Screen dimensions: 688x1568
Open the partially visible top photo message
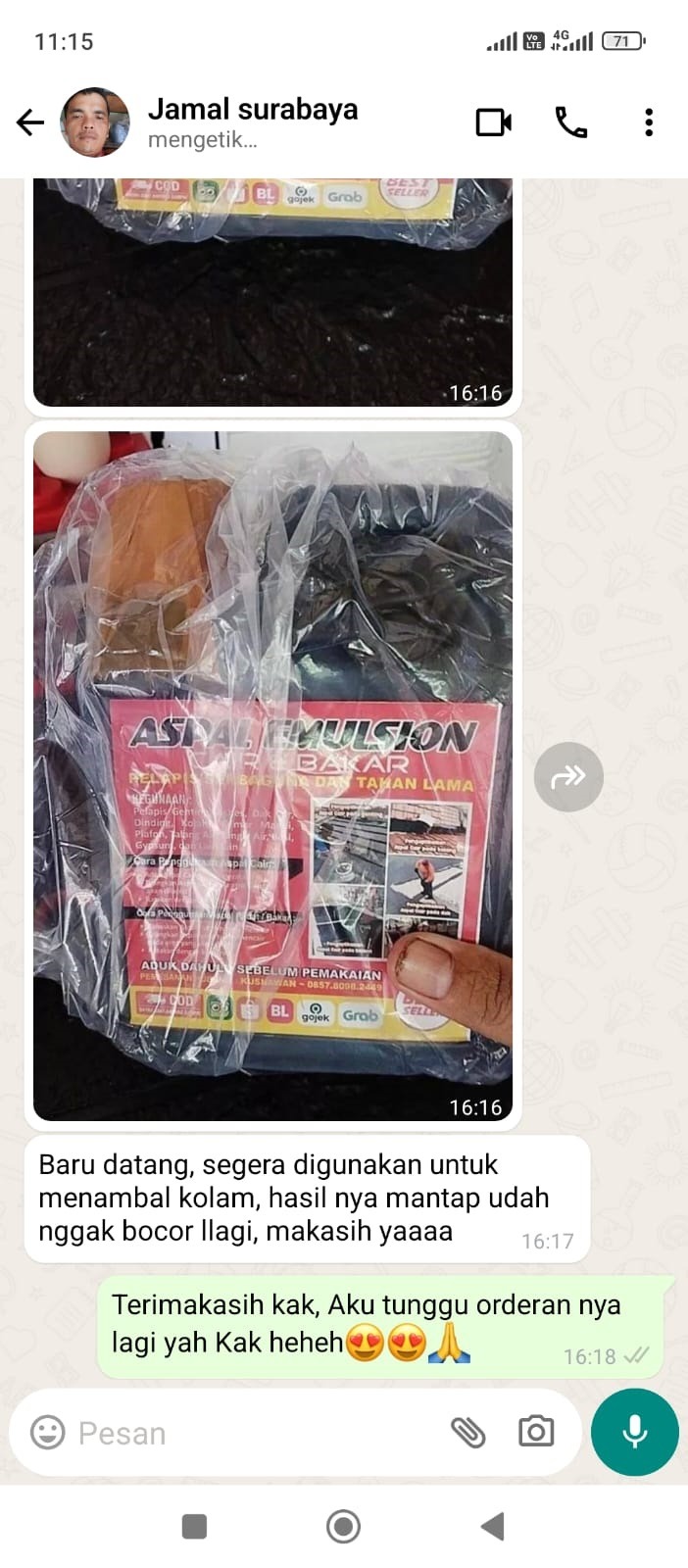pyautogui.click(x=272, y=292)
